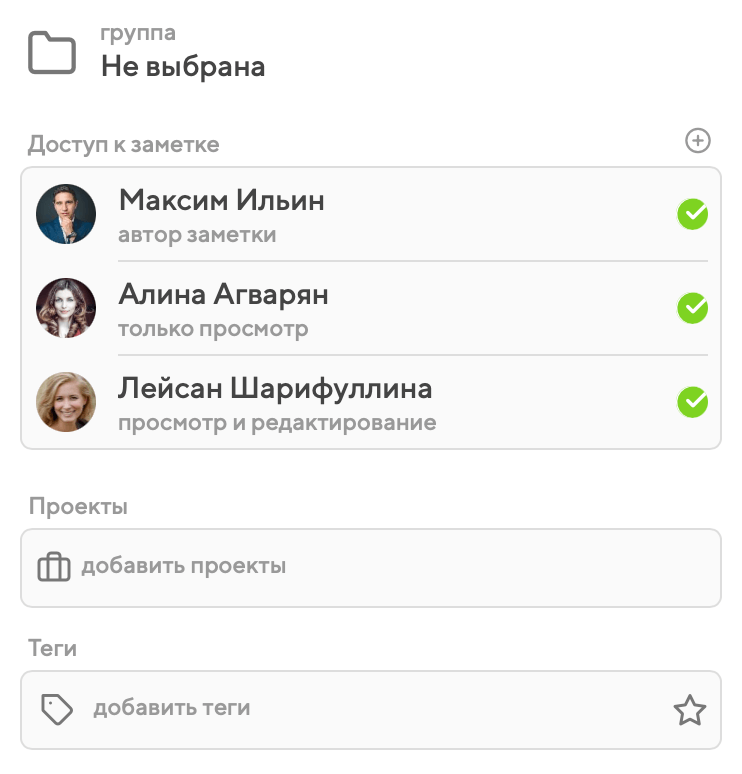Screen dimensions: 742x774
Task: Toggle the checkmark for Алина Агварян
Action: (x=692, y=308)
